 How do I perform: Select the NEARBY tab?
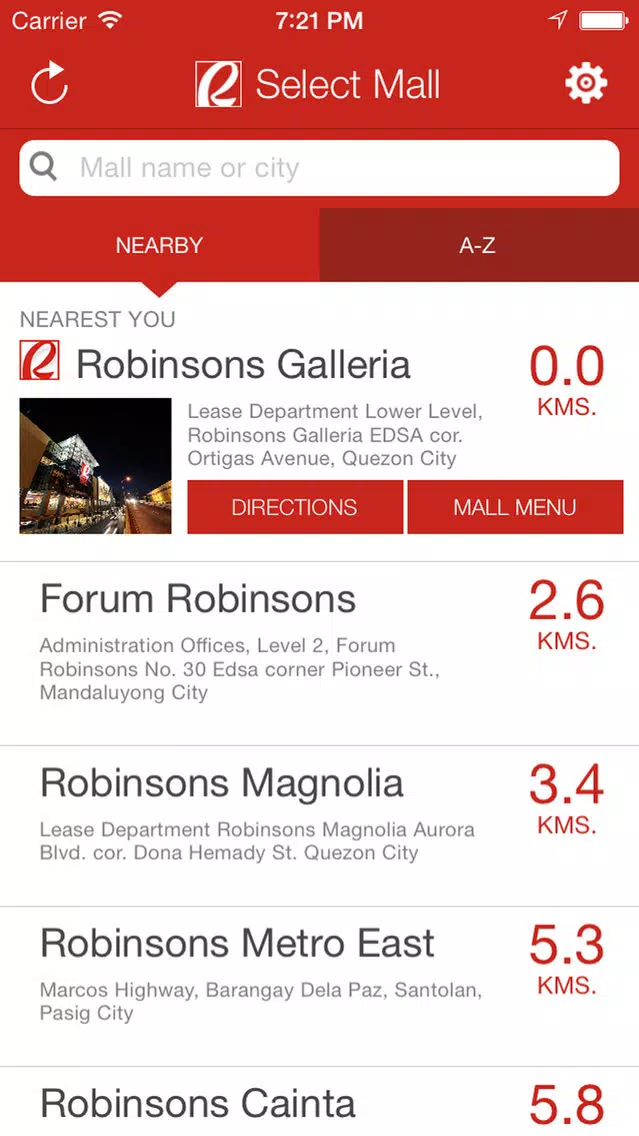(159, 245)
